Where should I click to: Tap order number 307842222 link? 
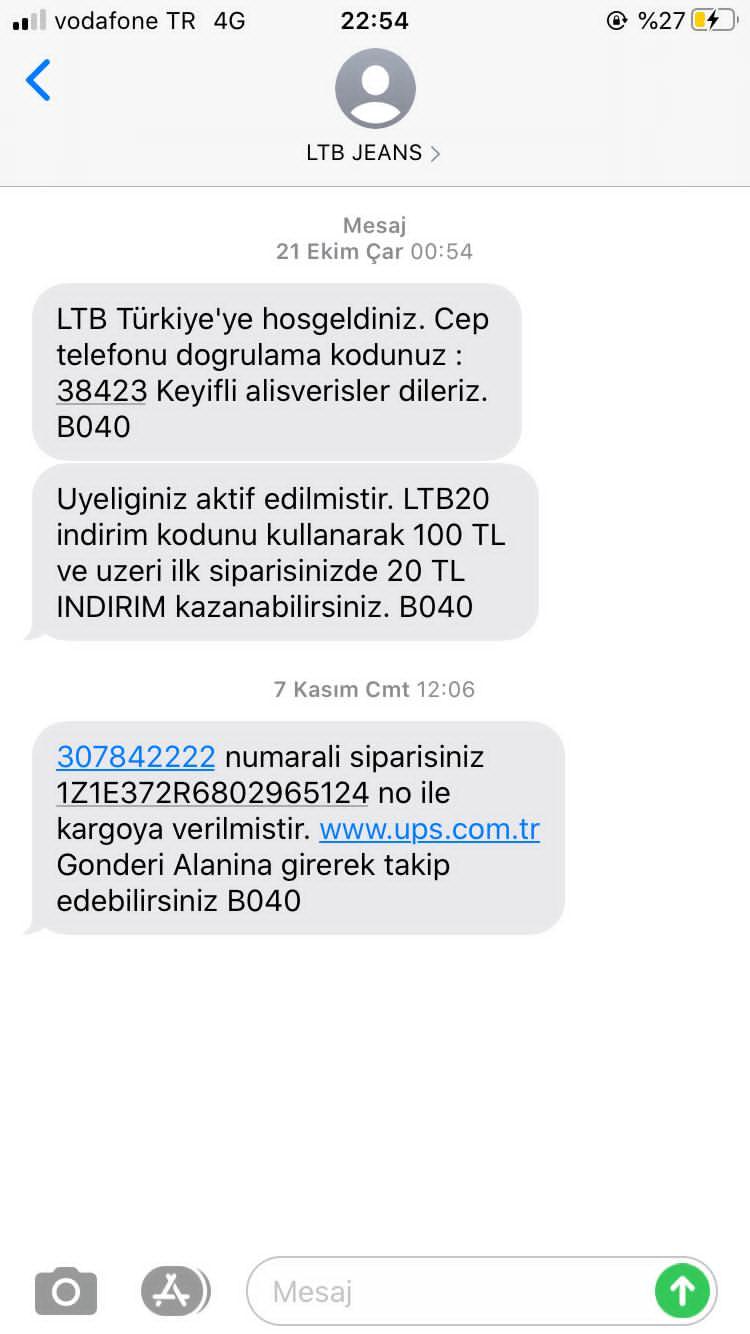pos(136,757)
